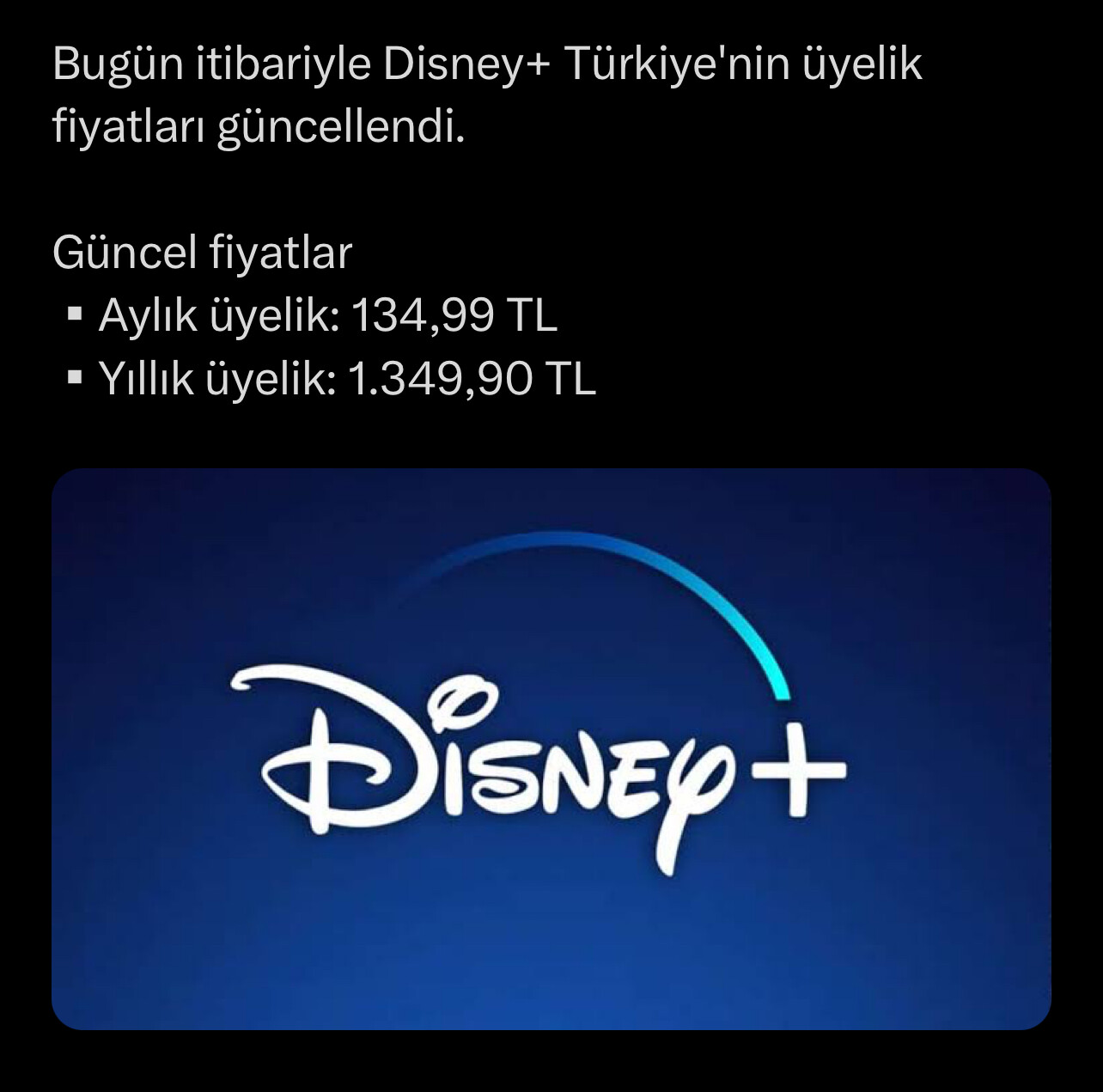Open the Disney+ image attached to the post
This screenshot has height=1092, width=1103.
(551, 748)
